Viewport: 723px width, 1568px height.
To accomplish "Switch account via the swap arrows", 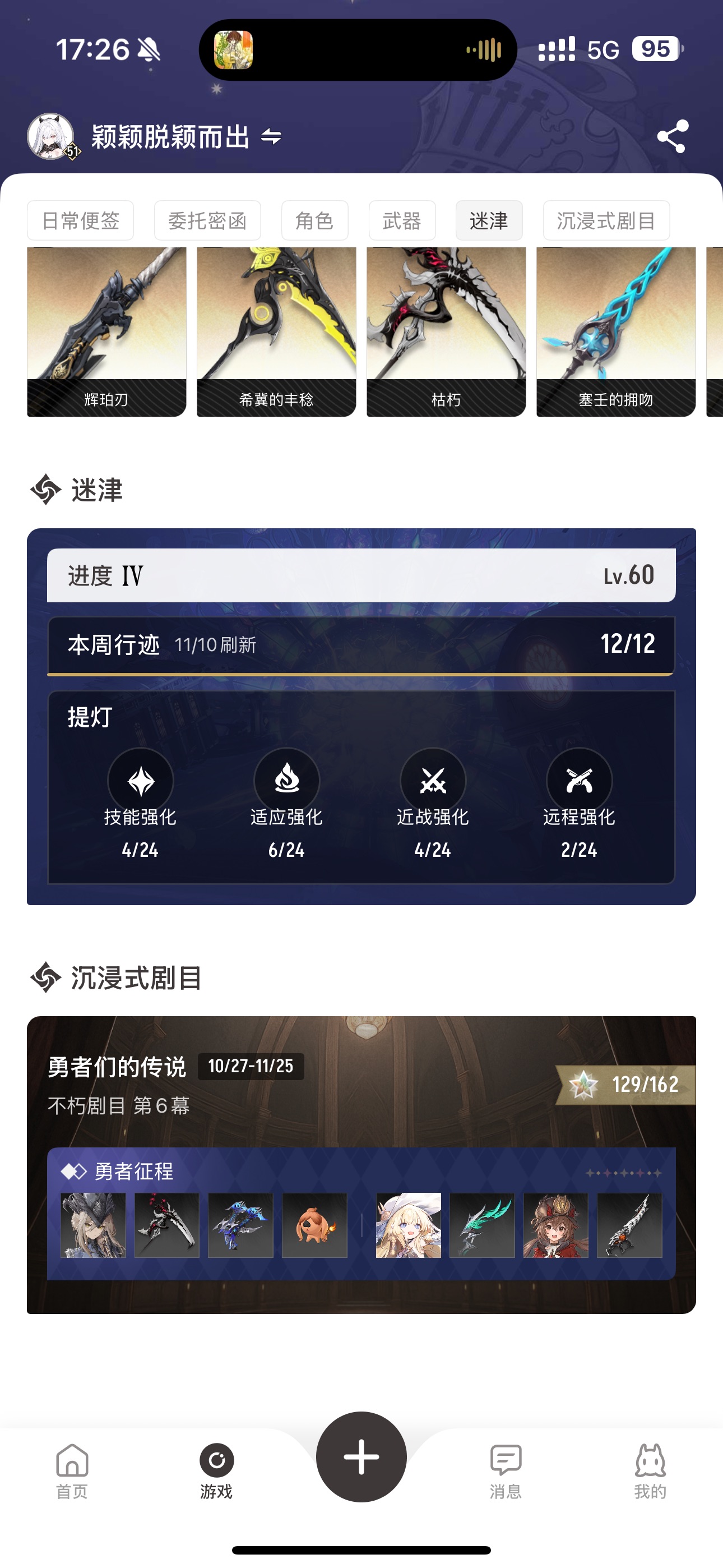I will (271, 137).
